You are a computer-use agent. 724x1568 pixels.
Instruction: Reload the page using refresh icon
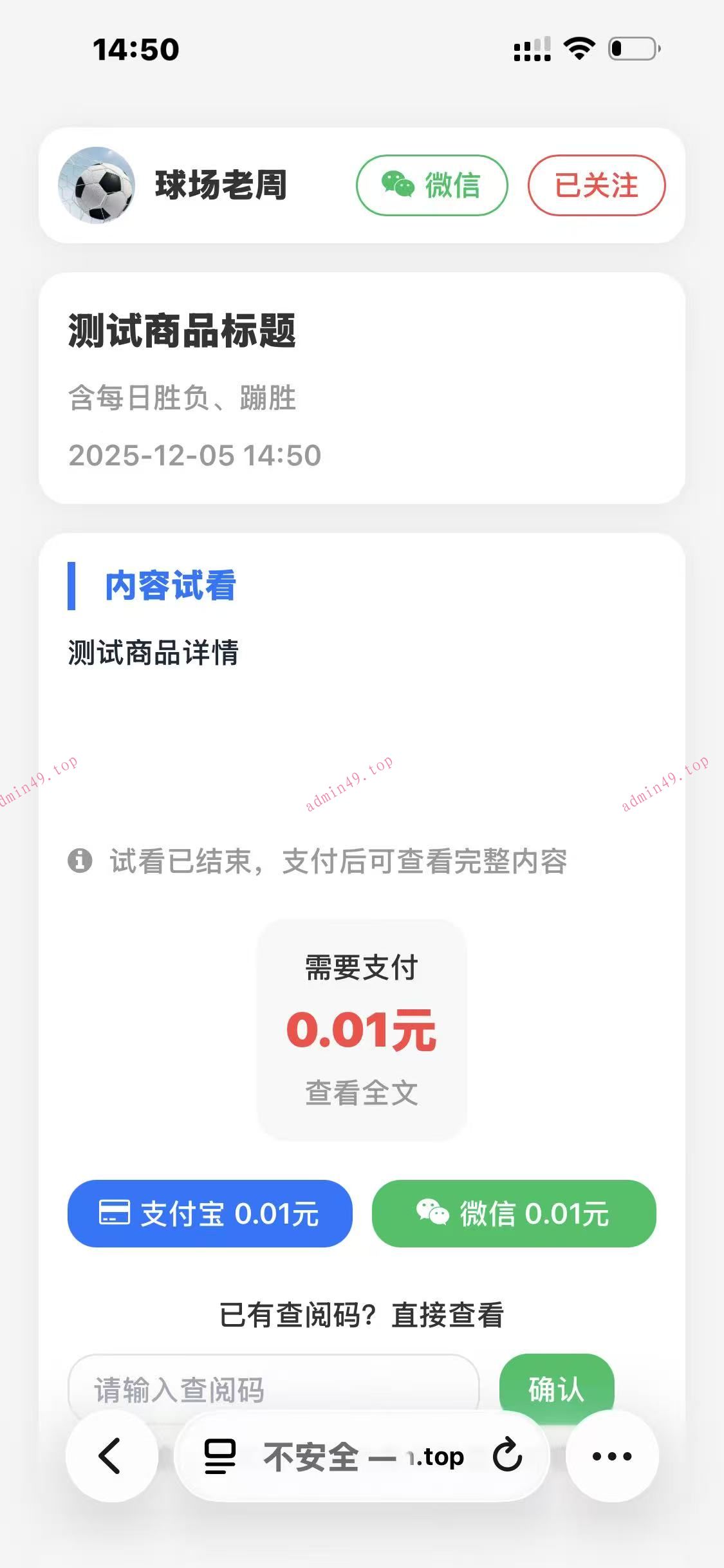(x=507, y=1456)
